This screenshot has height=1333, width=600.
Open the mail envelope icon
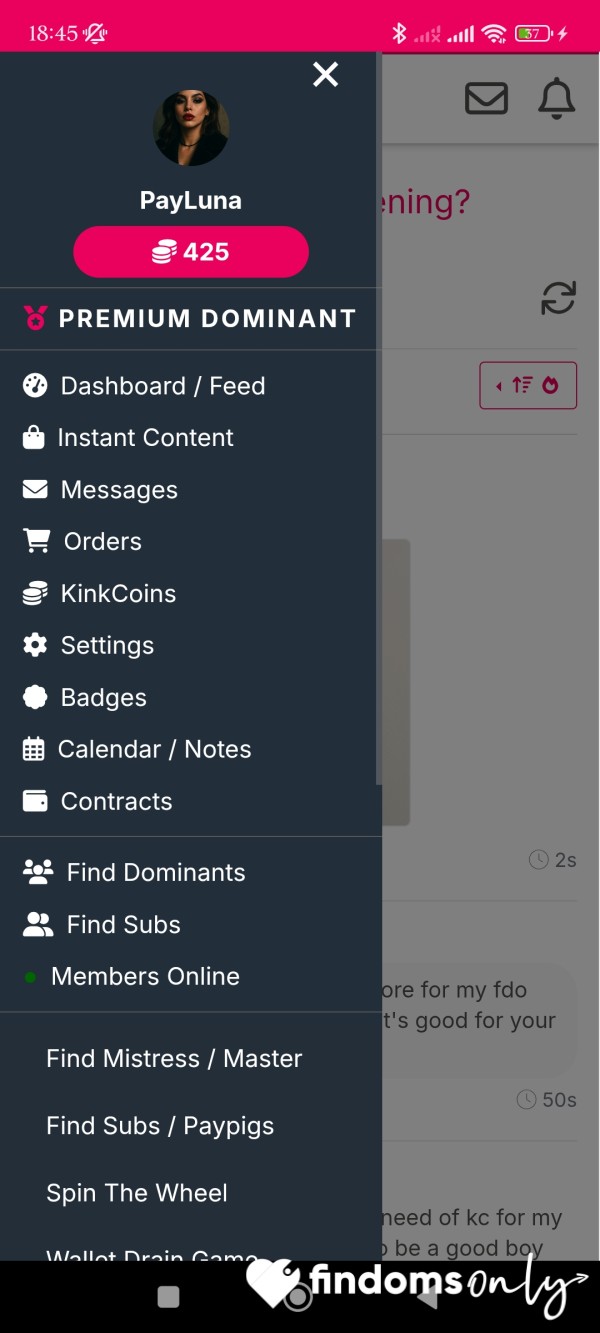click(486, 98)
